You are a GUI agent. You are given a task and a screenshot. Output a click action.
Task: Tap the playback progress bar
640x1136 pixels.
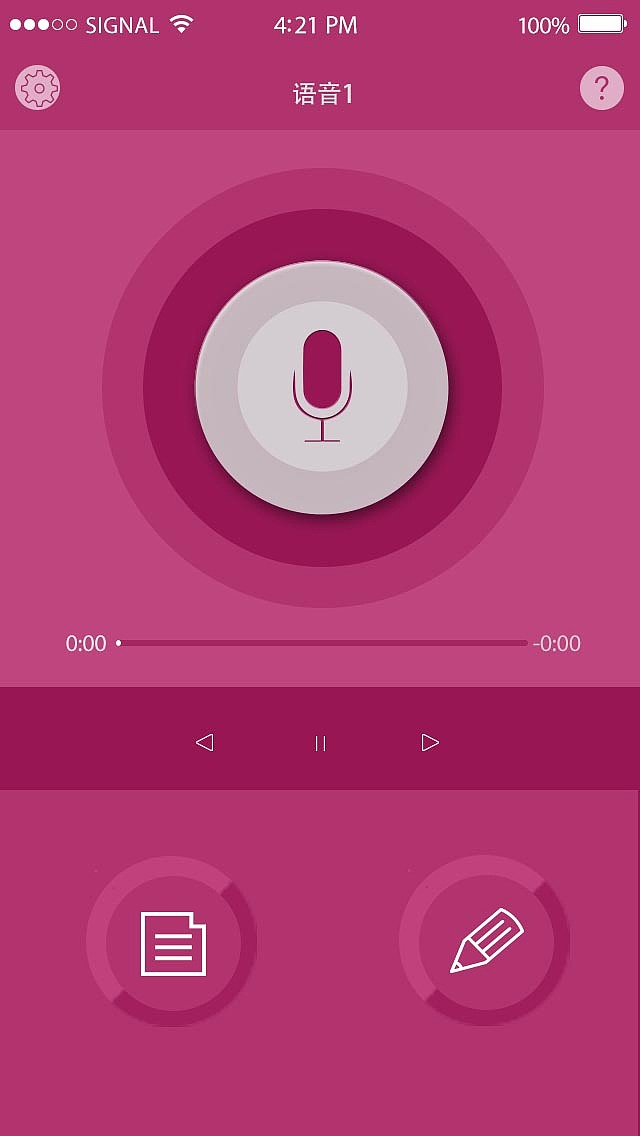322,643
